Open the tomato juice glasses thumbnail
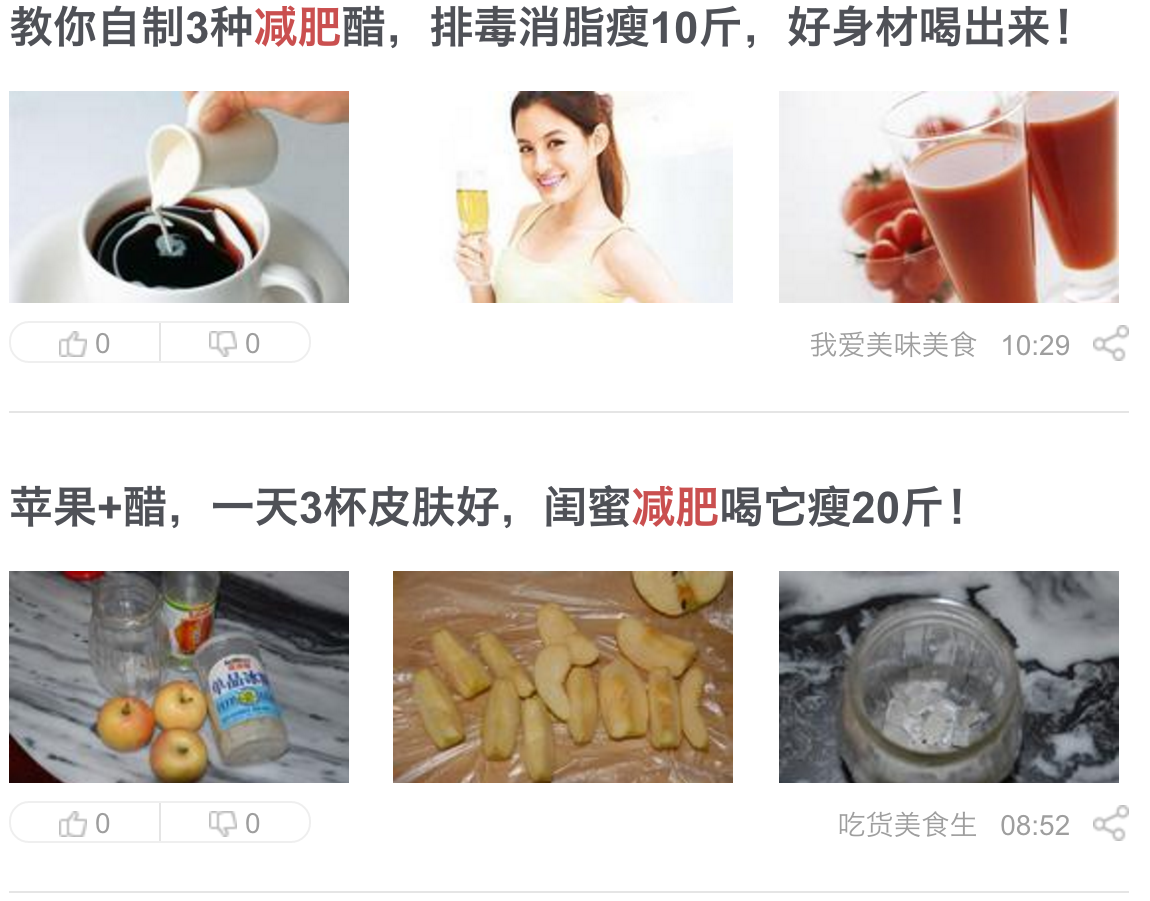Screen dimensions: 1150x901 pos(948,197)
